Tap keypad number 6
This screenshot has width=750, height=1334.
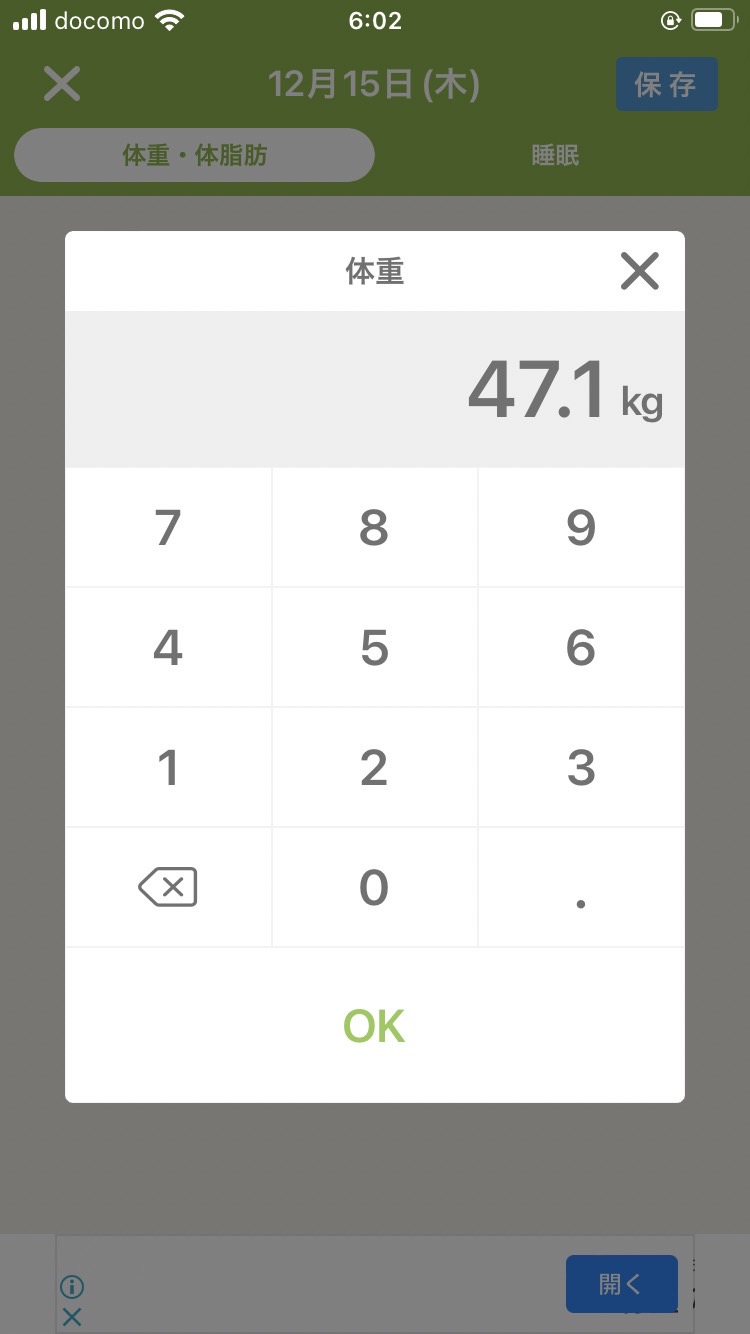coord(581,648)
